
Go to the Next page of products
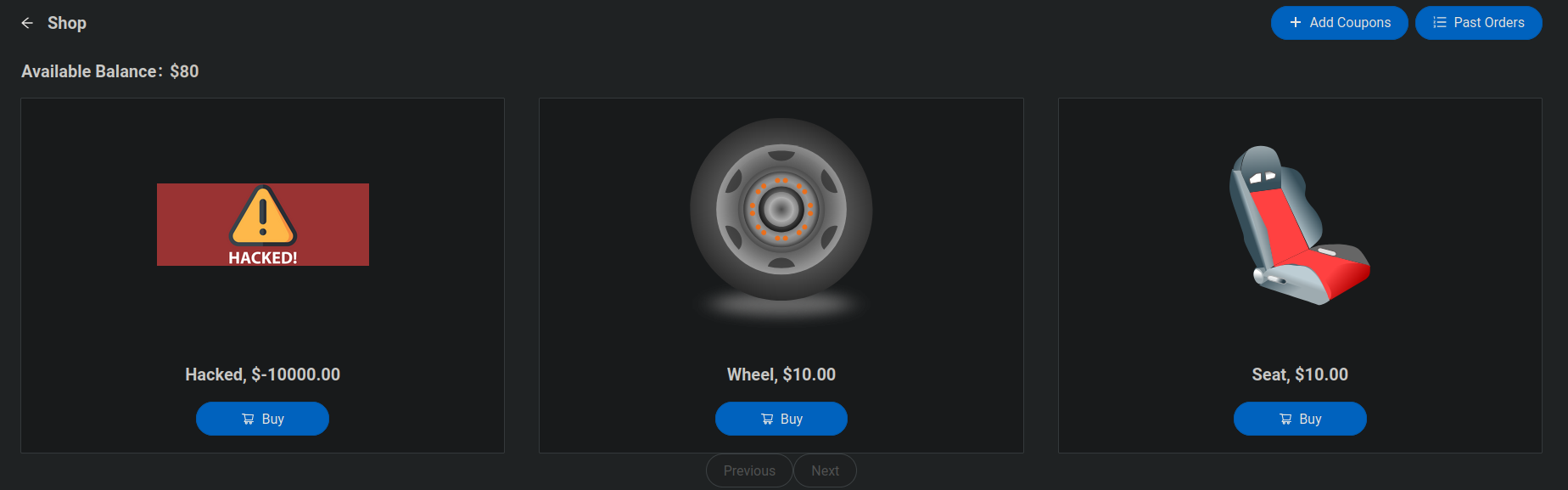click(x=825, y=470)
